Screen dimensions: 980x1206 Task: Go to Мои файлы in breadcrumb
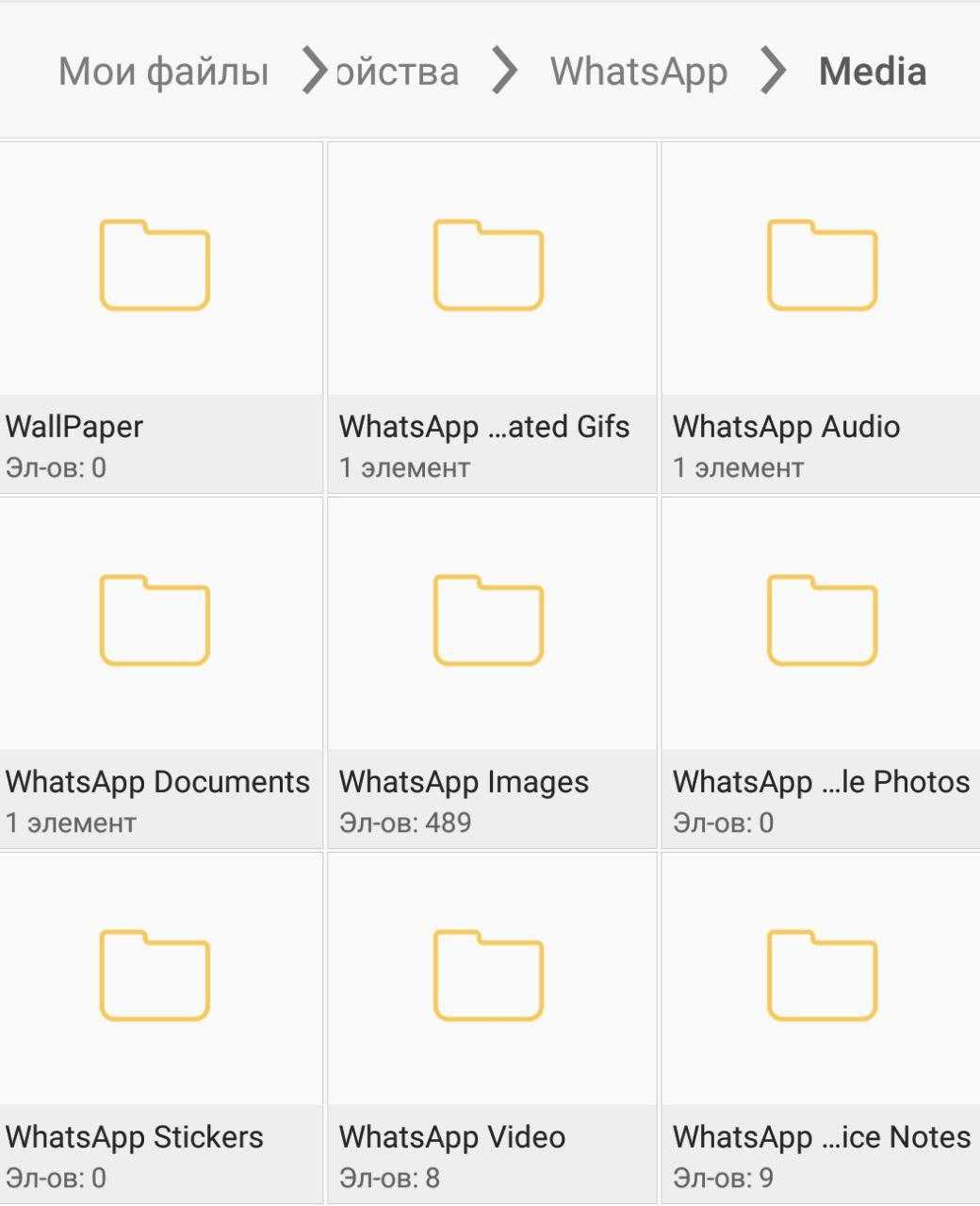[x=163, y=72]
